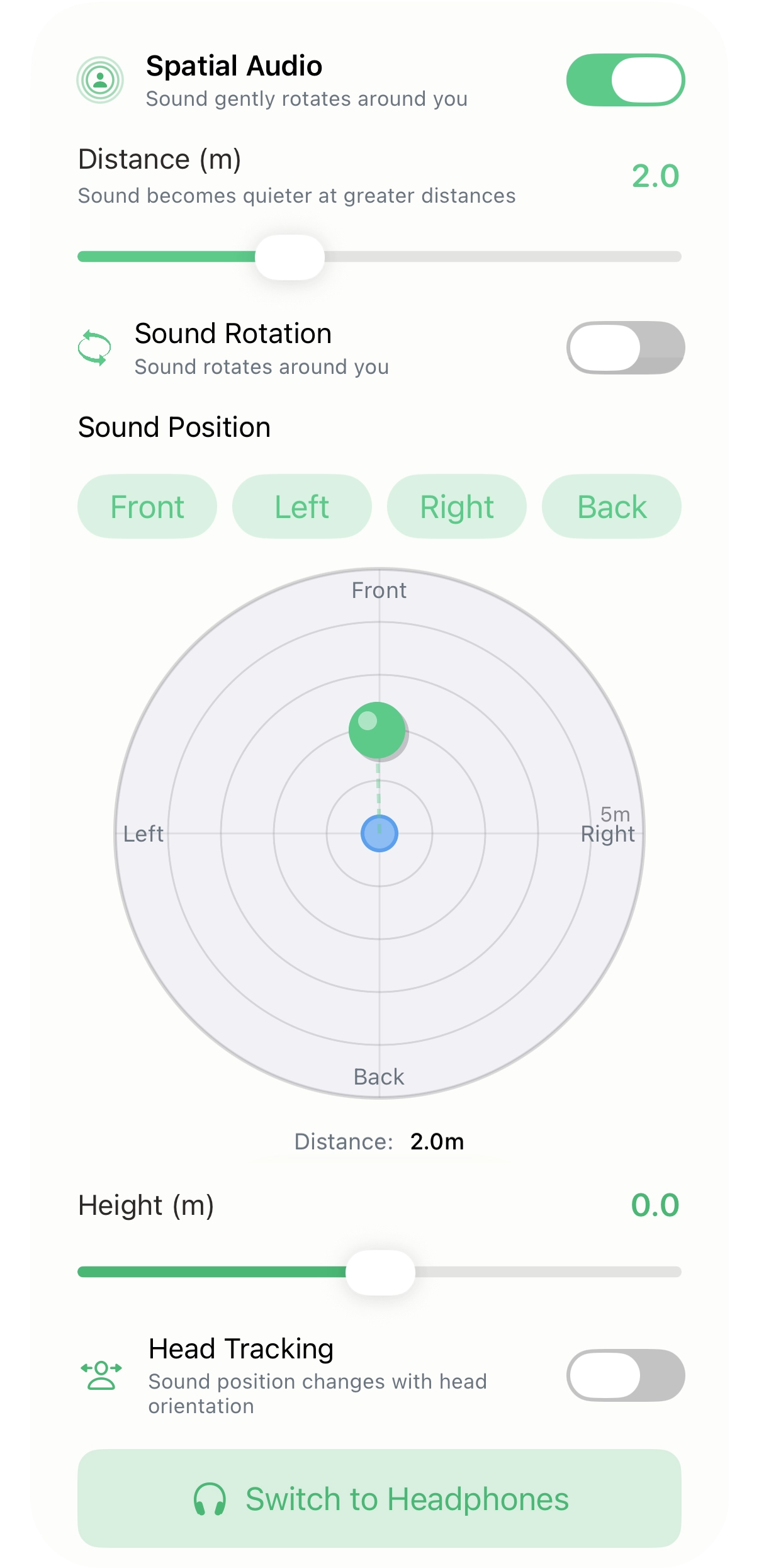Enable the Sound Rotation toggle
The image size is (759, 1568).
coord(626,348)
